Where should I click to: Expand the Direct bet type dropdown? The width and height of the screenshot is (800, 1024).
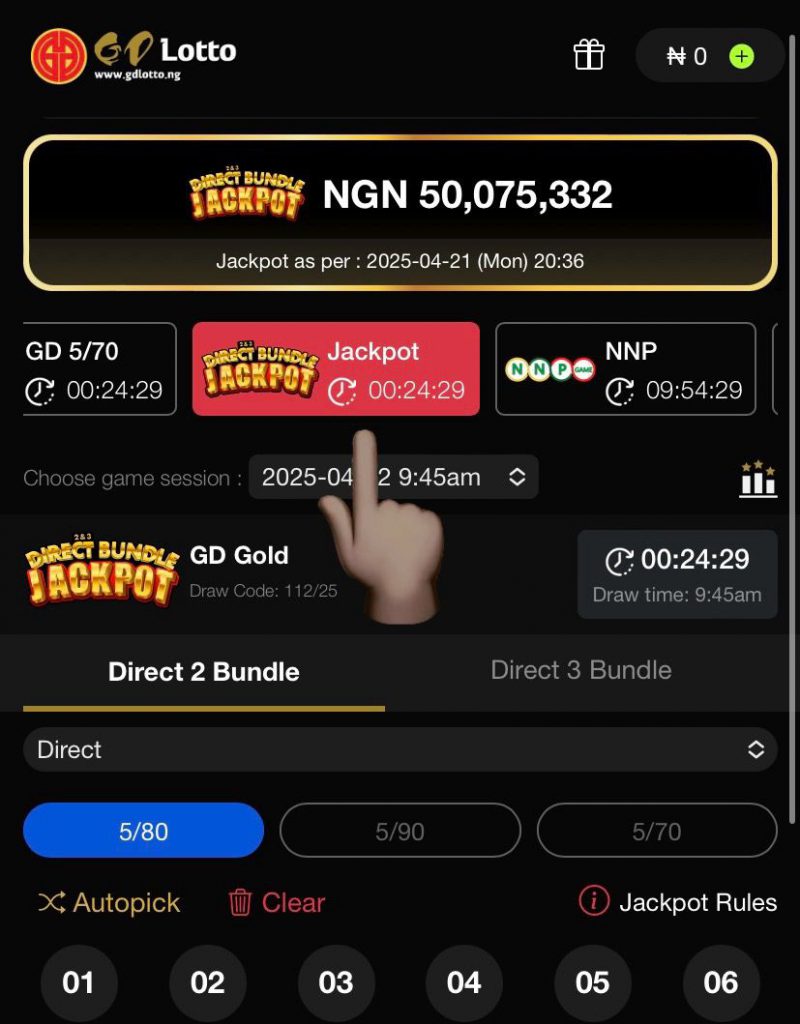coord(400,750)
